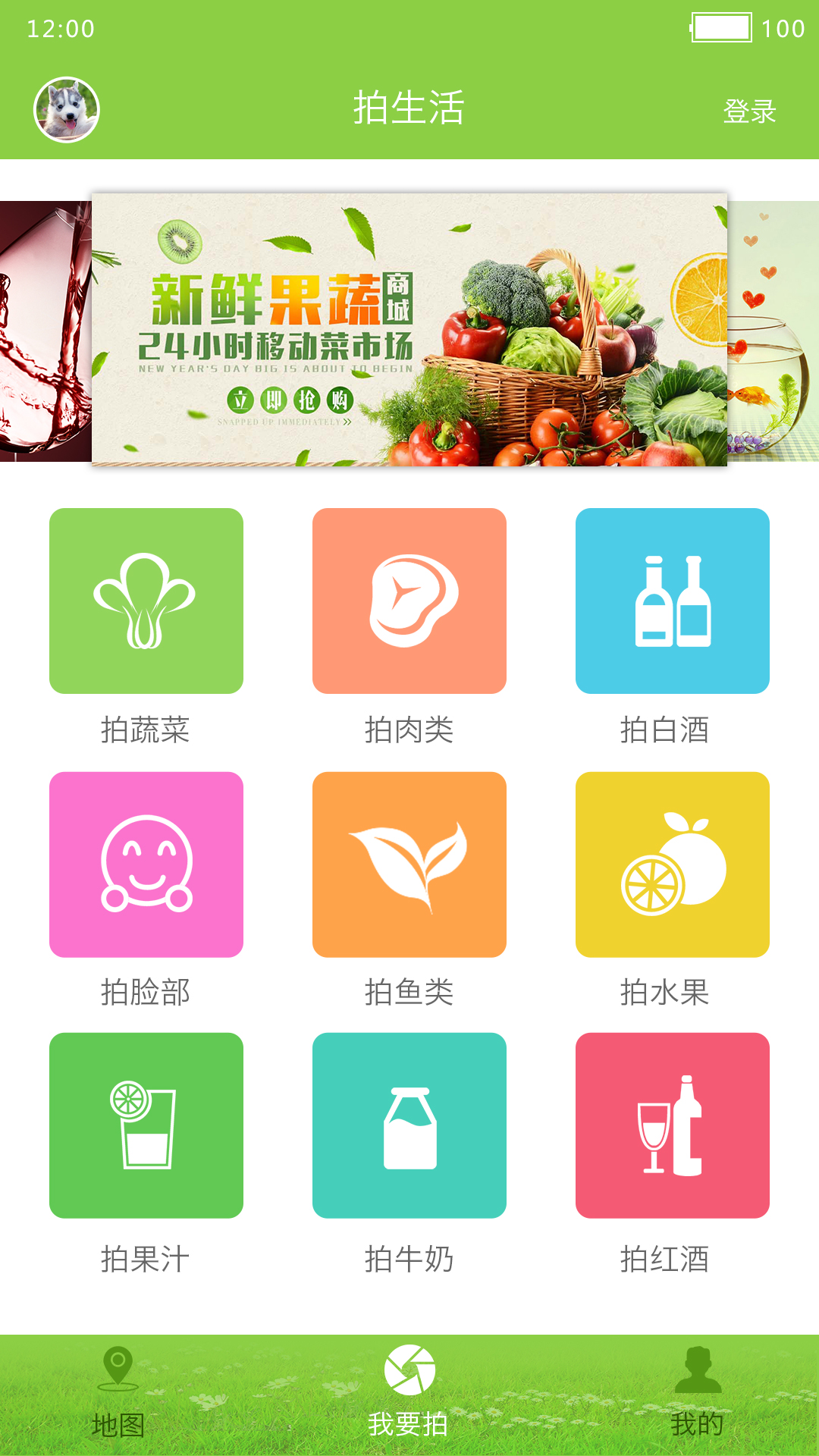Select the 拍水果 fruit category

pyautogui.click(x=673, y=864)
